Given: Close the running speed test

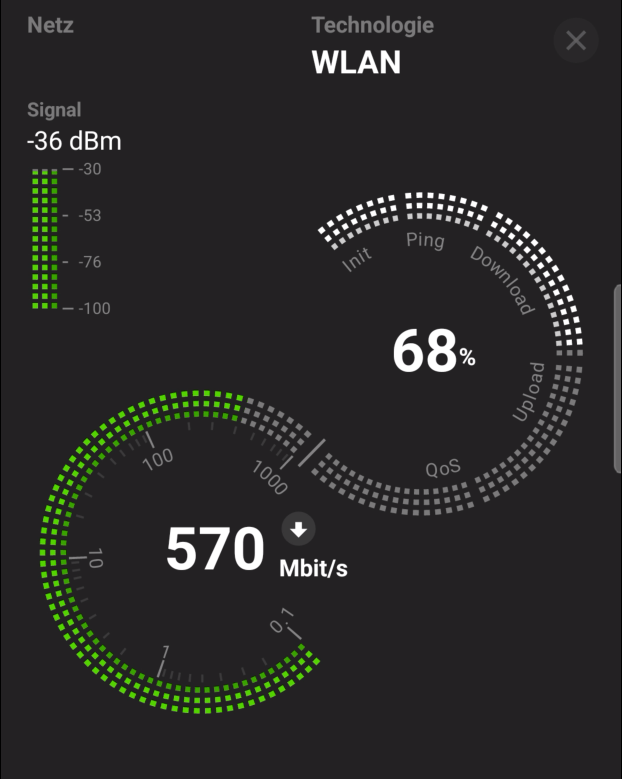Looking at the screenshot, I should 576,41.
